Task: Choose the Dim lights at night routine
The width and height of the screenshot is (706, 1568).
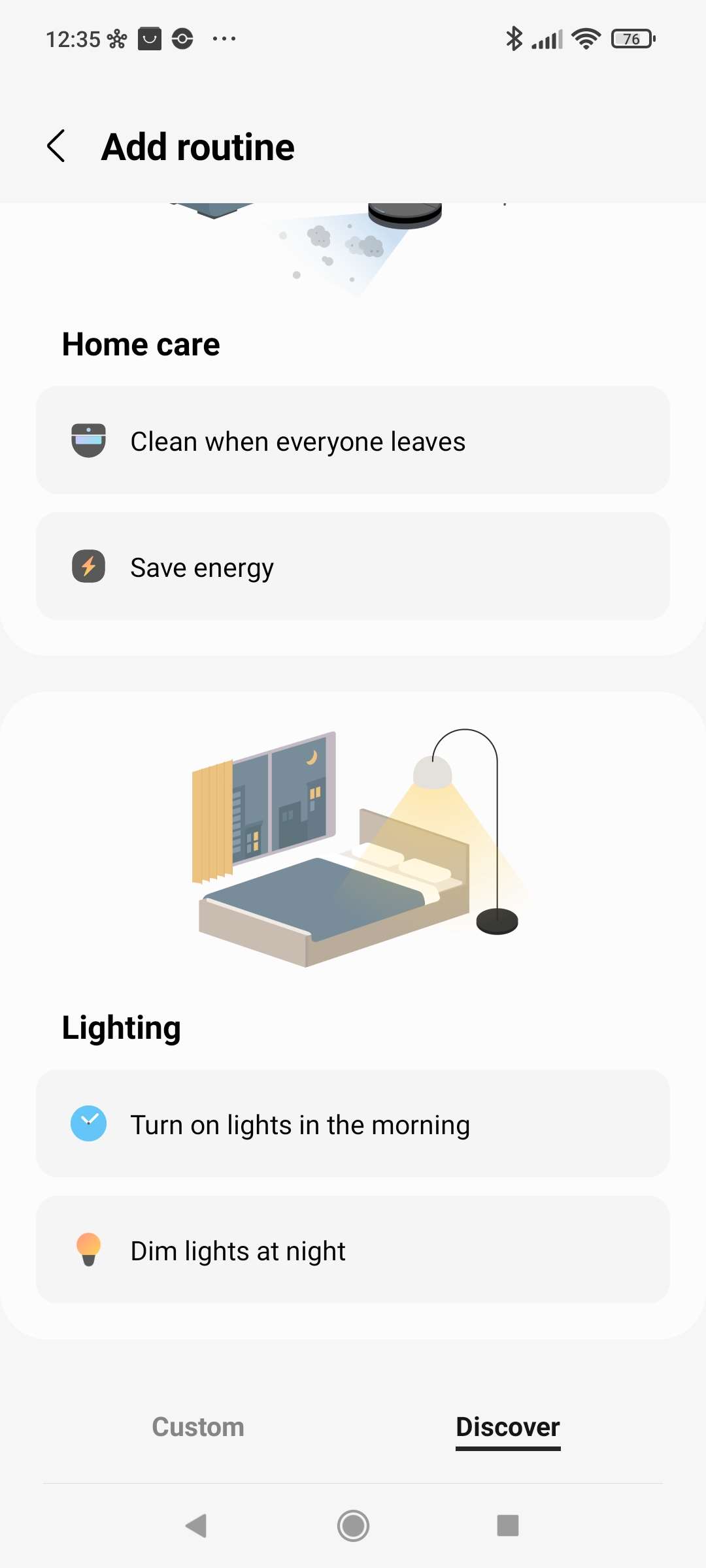Action: click(353, 1250)
